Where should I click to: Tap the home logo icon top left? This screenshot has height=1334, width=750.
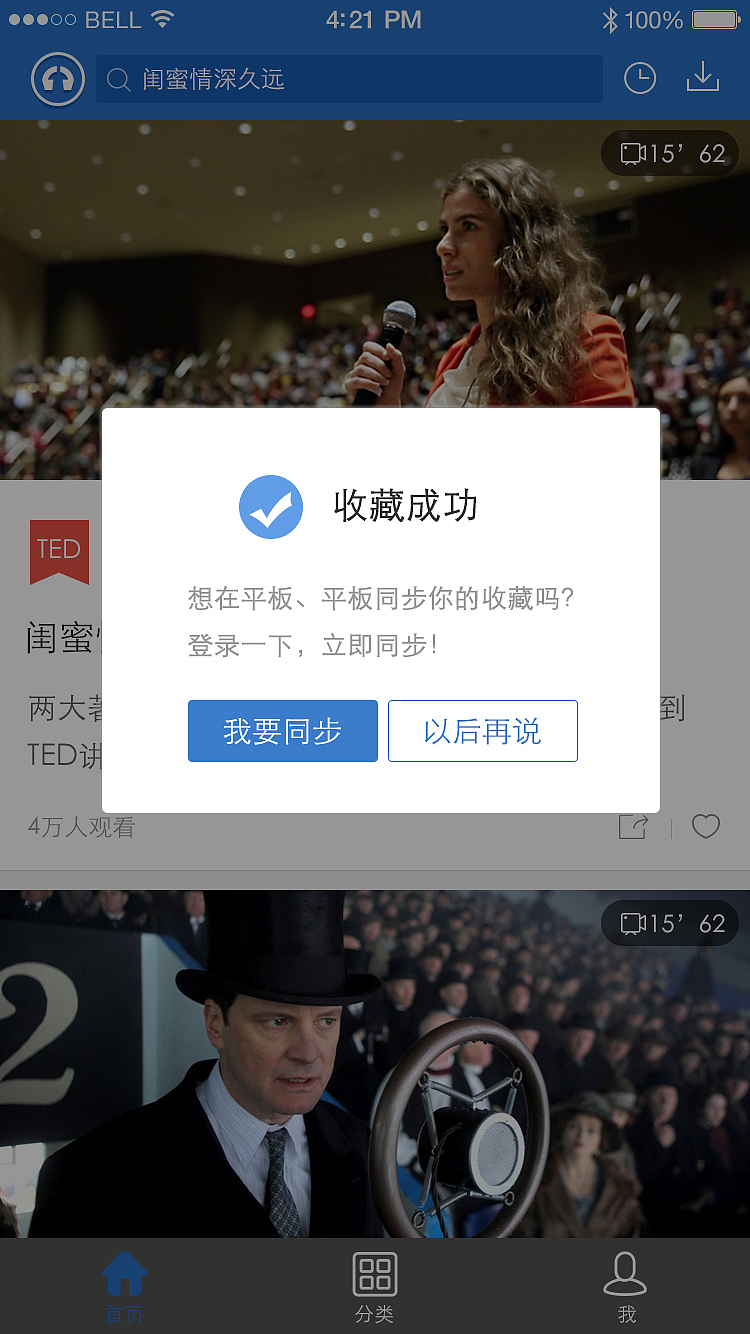pyautogui.click(x=57, y=79)
